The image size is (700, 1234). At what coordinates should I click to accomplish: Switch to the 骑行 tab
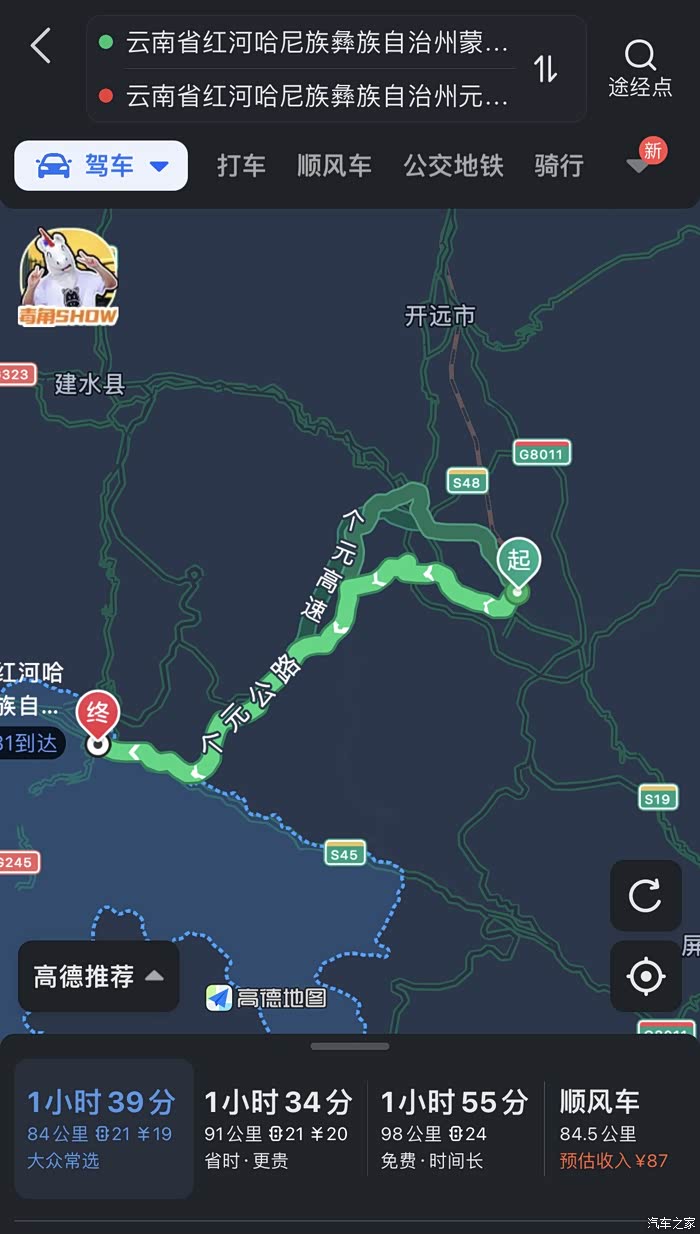[x=558, y=166]
